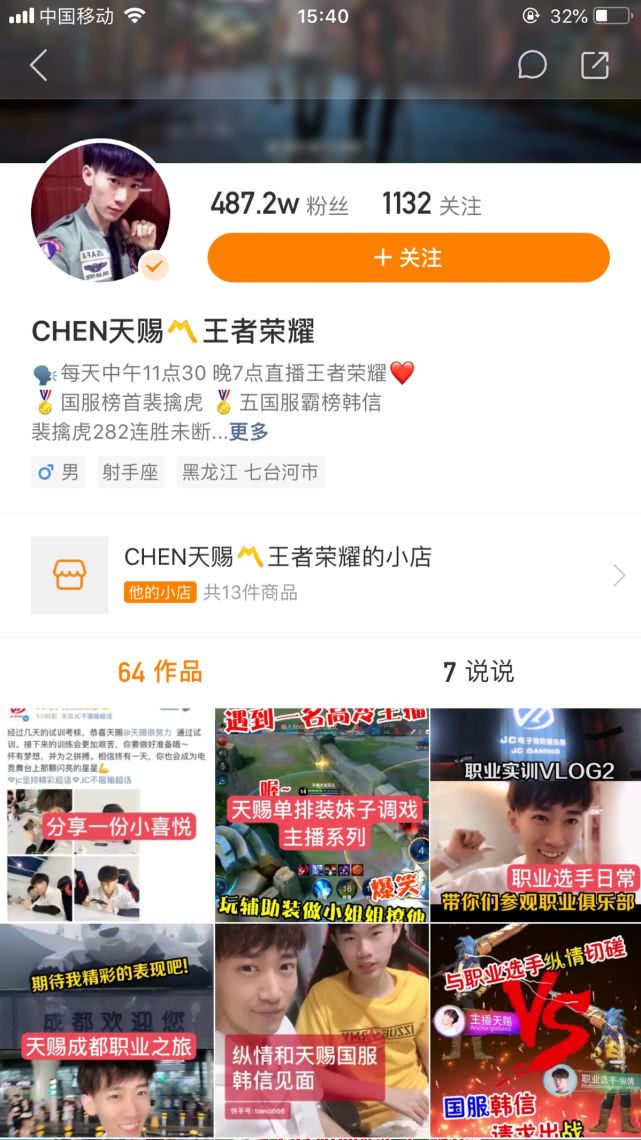The image size is (641, 1140).
Task: Open the 1132 关注 following list
Action: pyautogui.click(x=431, y=205)
